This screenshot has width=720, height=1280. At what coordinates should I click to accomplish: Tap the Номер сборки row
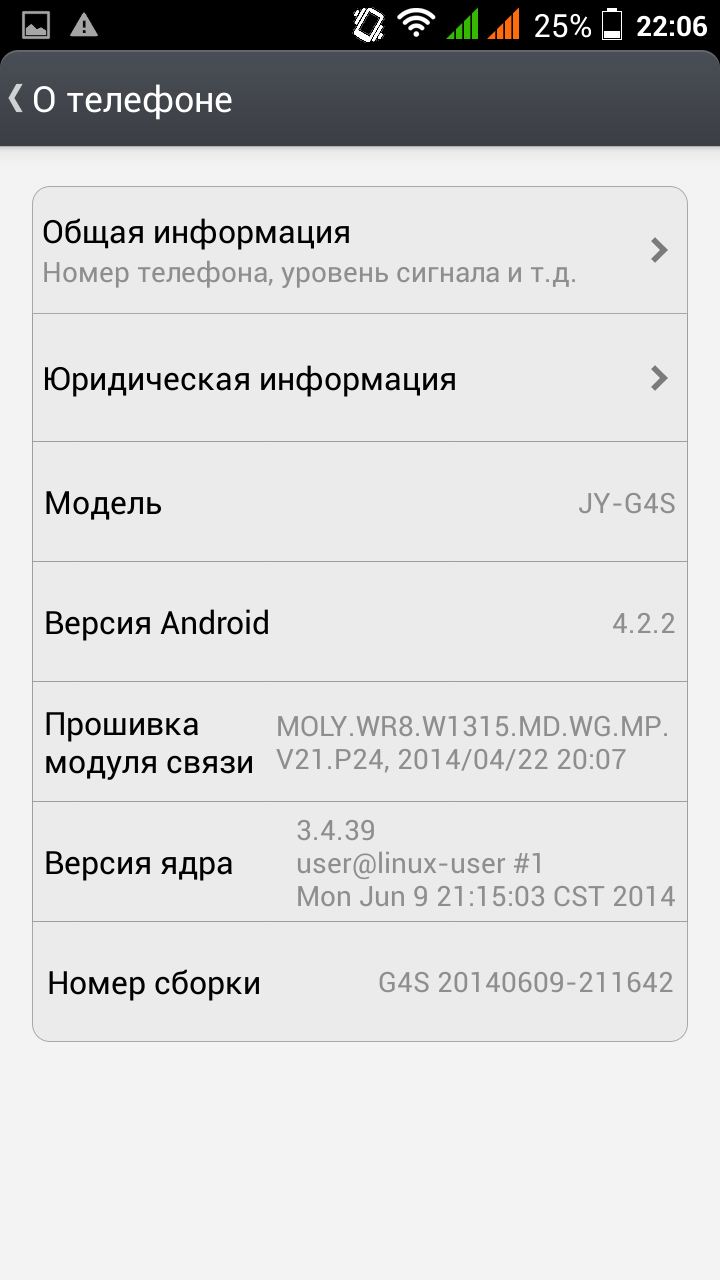[360, 982]
